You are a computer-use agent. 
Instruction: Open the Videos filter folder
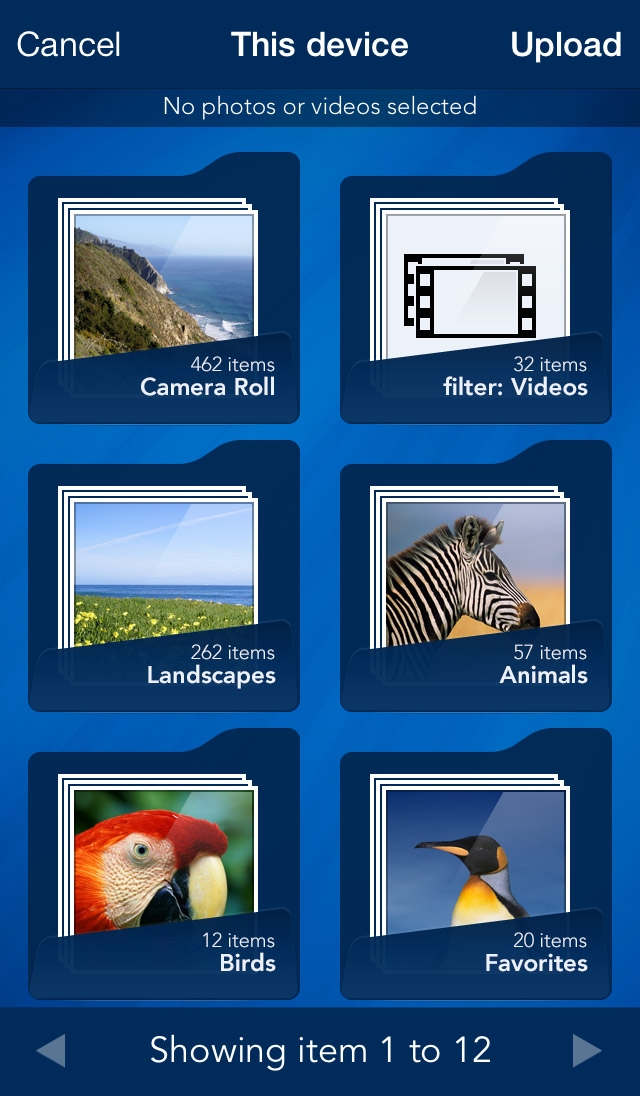pyautogui.click(x=476, y=290)
